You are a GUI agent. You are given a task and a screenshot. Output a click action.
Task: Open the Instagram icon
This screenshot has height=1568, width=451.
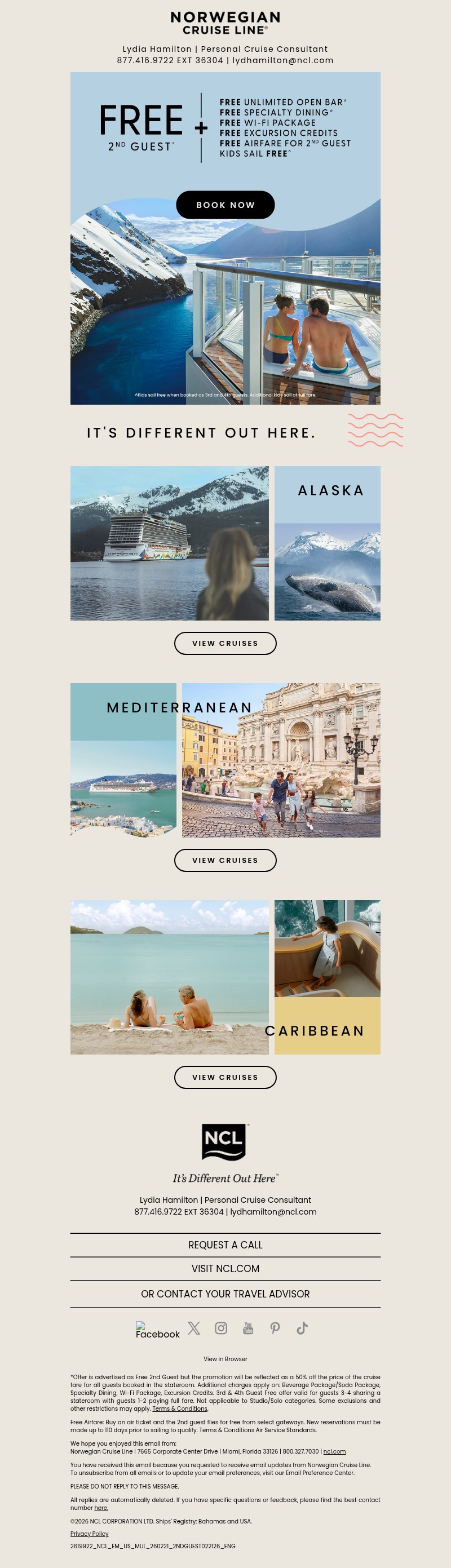(221, 1328)
